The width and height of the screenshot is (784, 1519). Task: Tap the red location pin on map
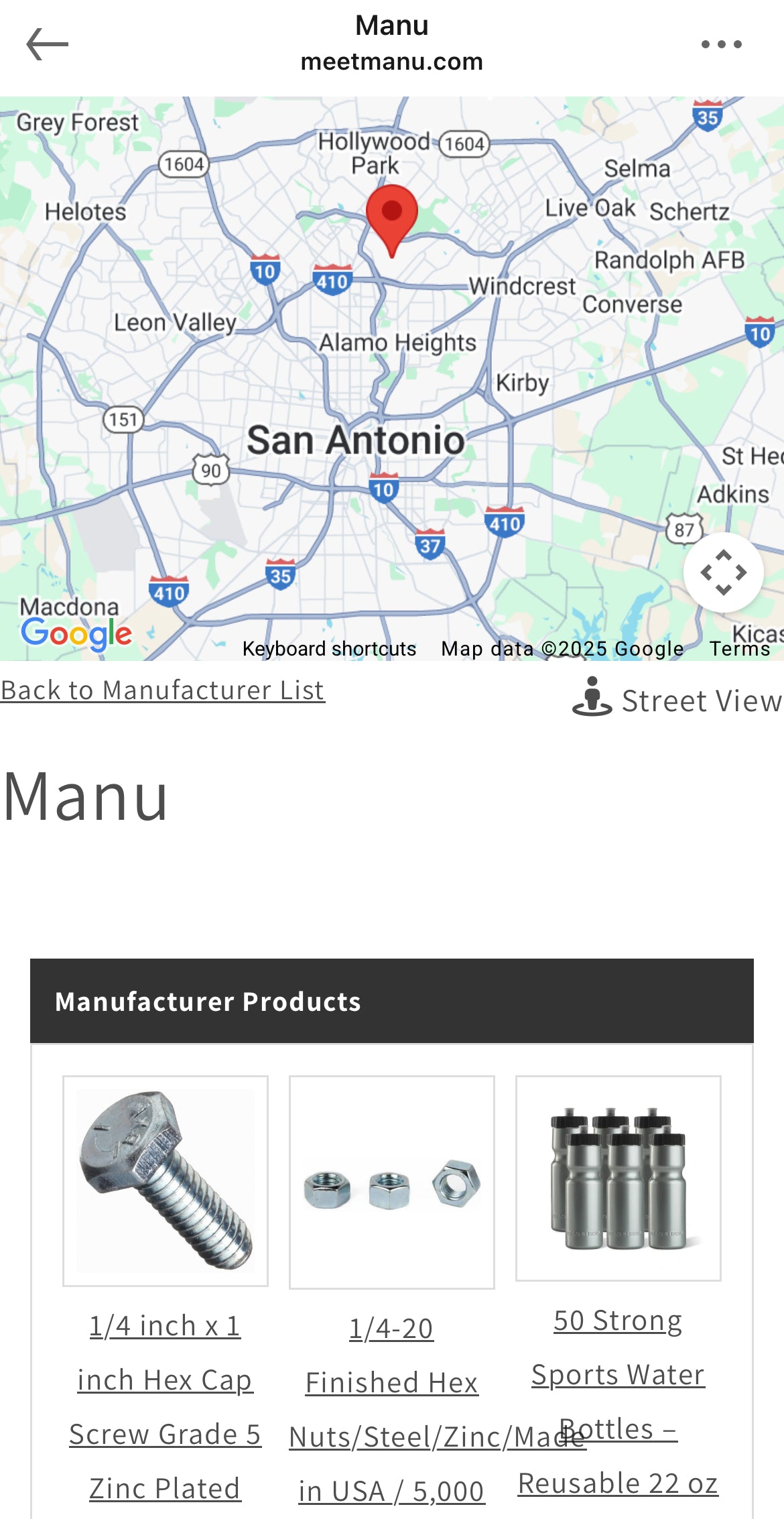pyautogui.click(x=392, y=215)
